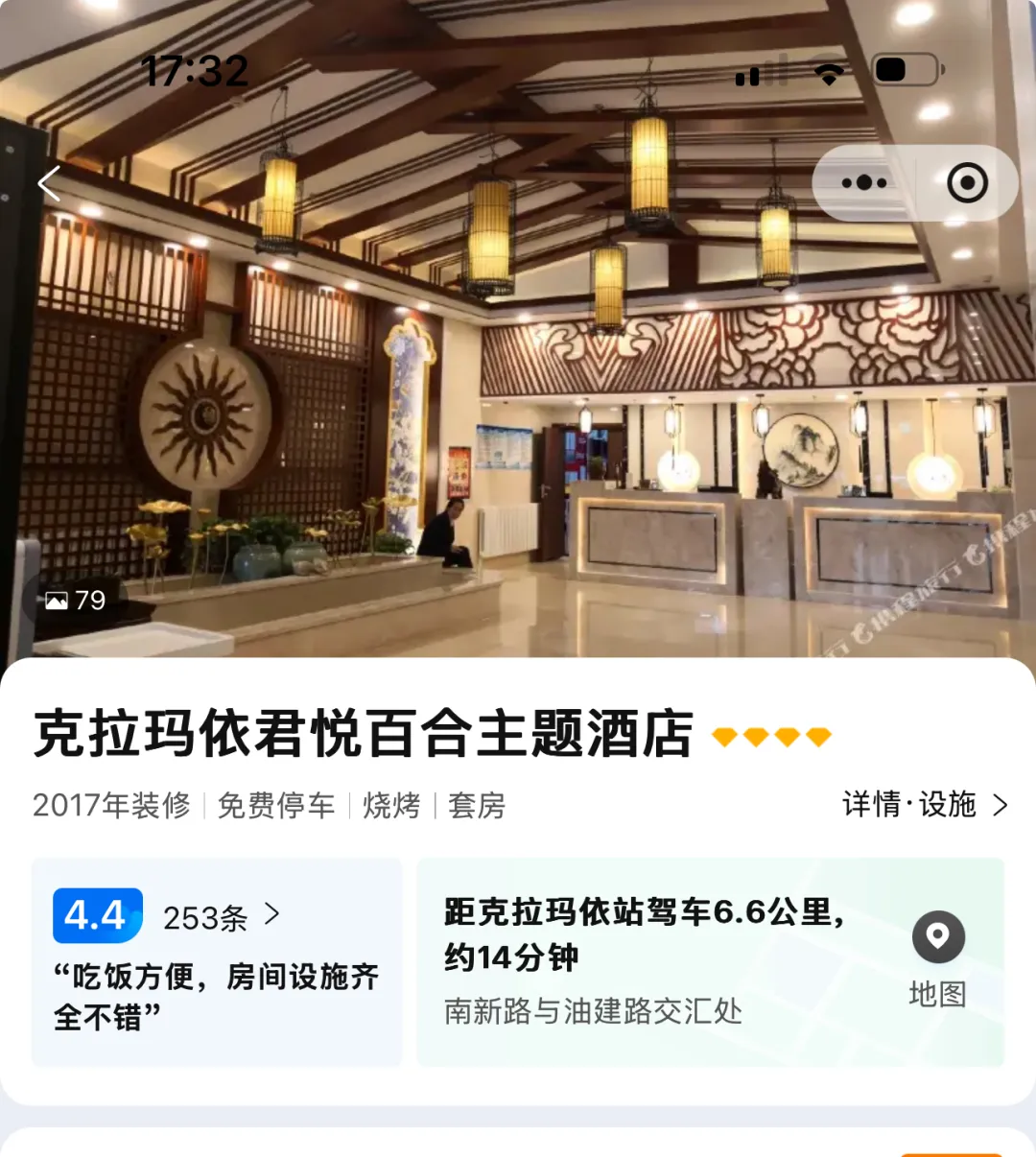The width and height of the screenshot is (1036, 1157).
Task: Open the mini program more-options menu
Action: tap(863, 183)
